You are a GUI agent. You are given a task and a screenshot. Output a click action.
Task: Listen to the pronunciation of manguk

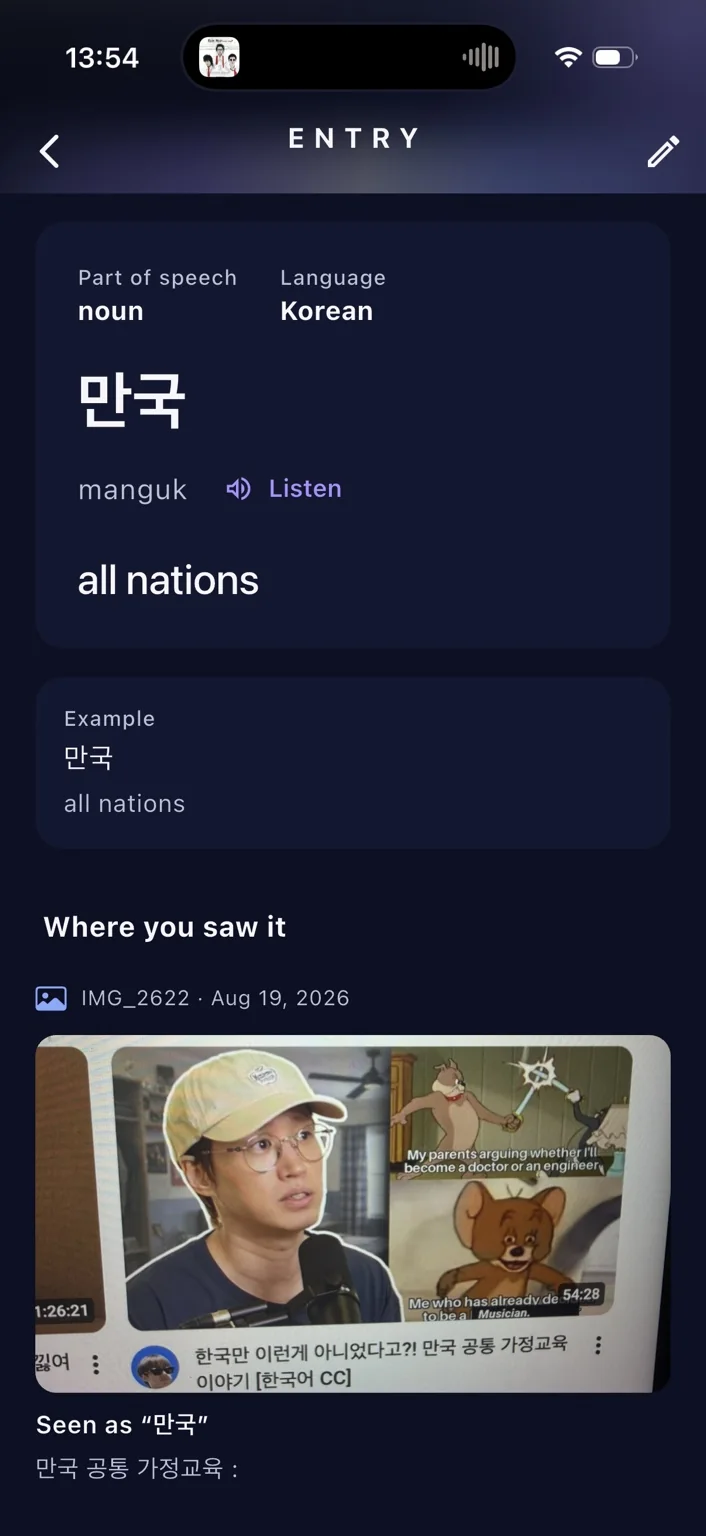tap(284, 489)
